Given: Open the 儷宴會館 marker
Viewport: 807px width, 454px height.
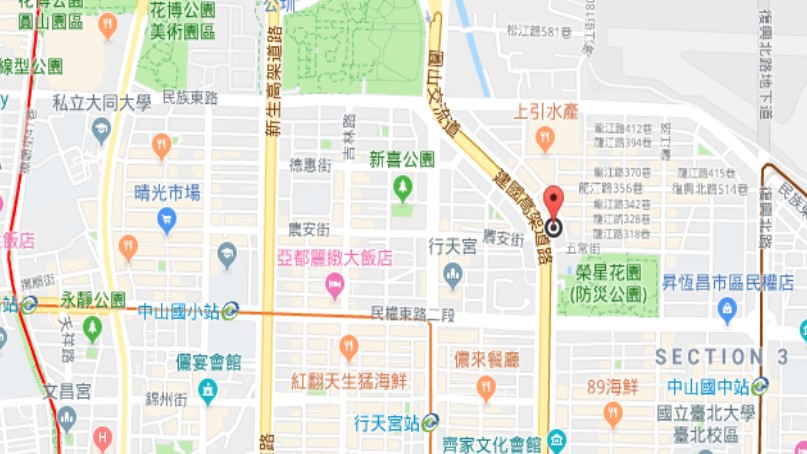Looking at the screenshot, I should click(x=208, y=388).
